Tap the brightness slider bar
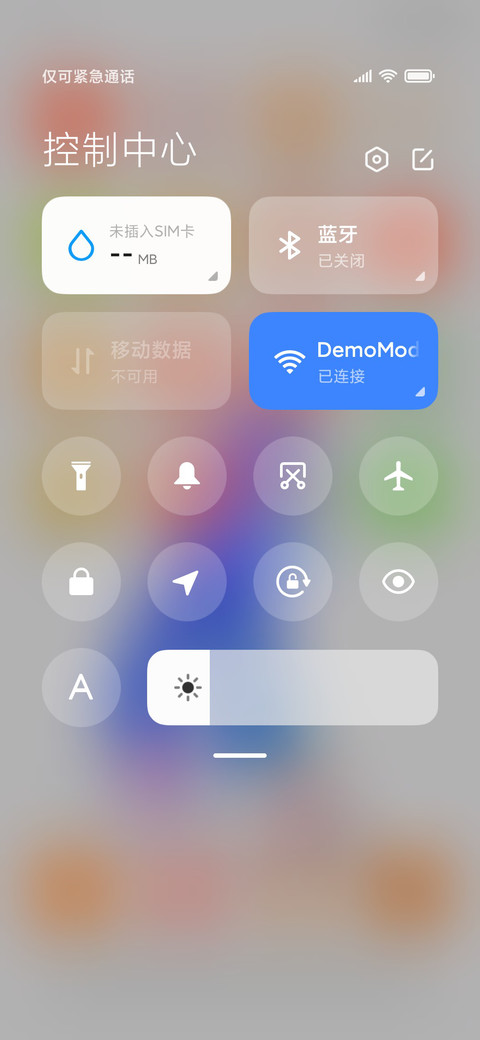480x1040 pixels. (292, 687)
